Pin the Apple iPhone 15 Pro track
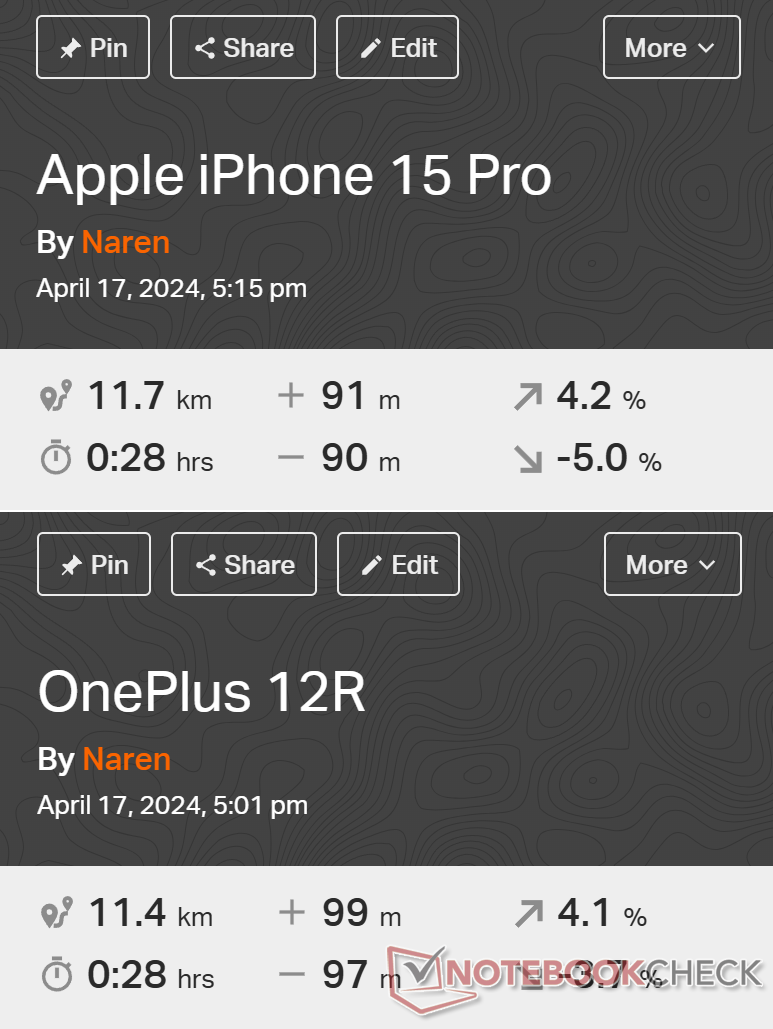The height and width of the screenshot is (1029, 773). 93,48
